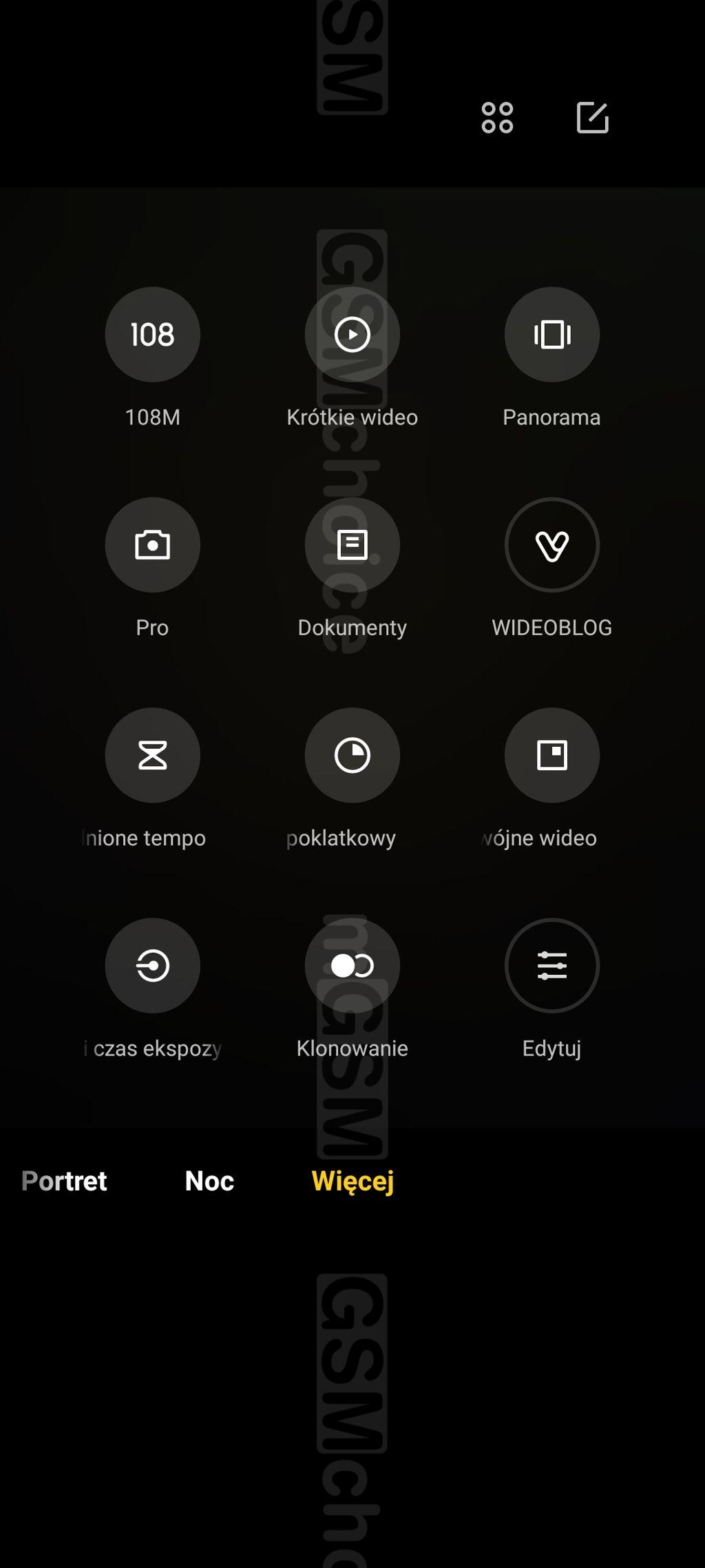Choose the Pro camera mode
The width and height of the screenshot is (705, 1568).
(x=153, y=545)
